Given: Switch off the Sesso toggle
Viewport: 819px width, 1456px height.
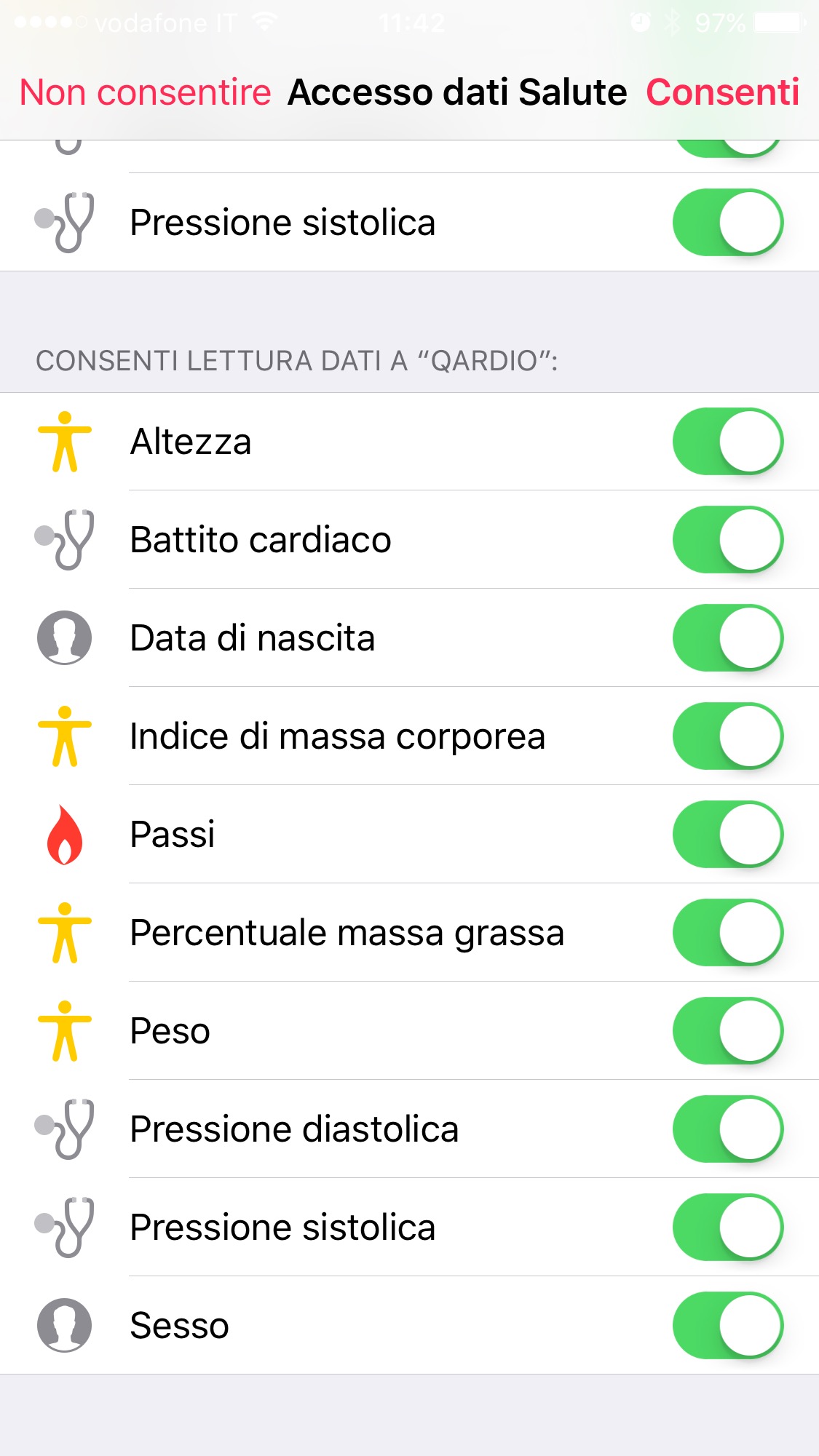Looking at the screenshot, I should (x=727, y=1326).
